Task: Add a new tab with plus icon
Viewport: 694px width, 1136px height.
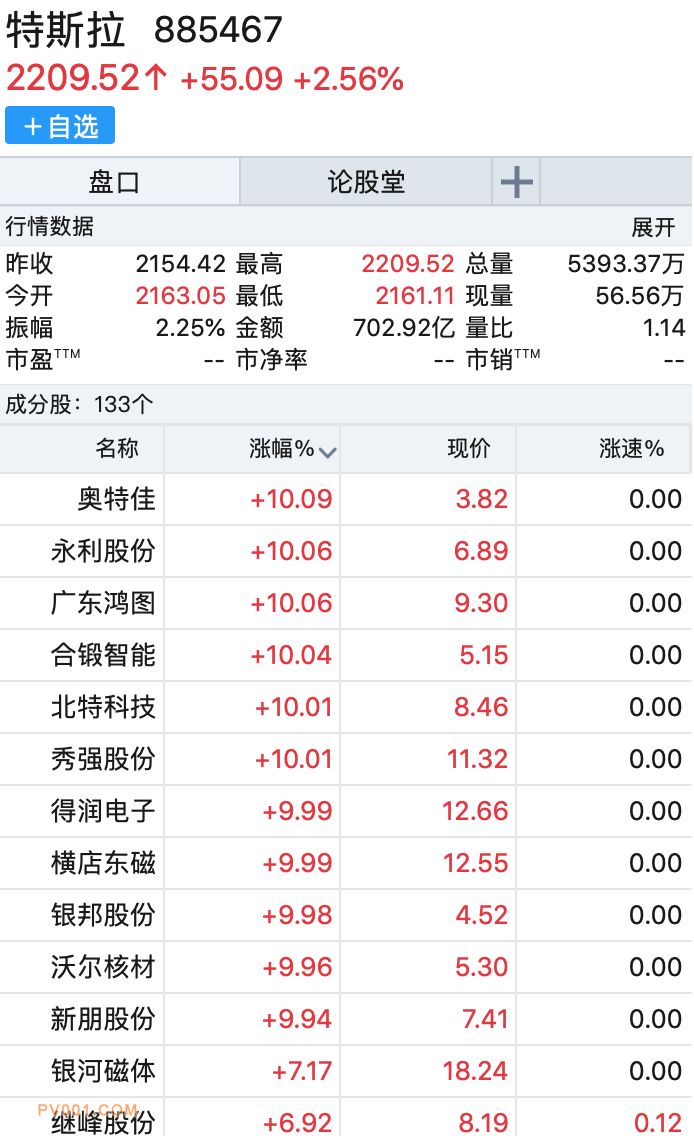Action: coord(516,182)
